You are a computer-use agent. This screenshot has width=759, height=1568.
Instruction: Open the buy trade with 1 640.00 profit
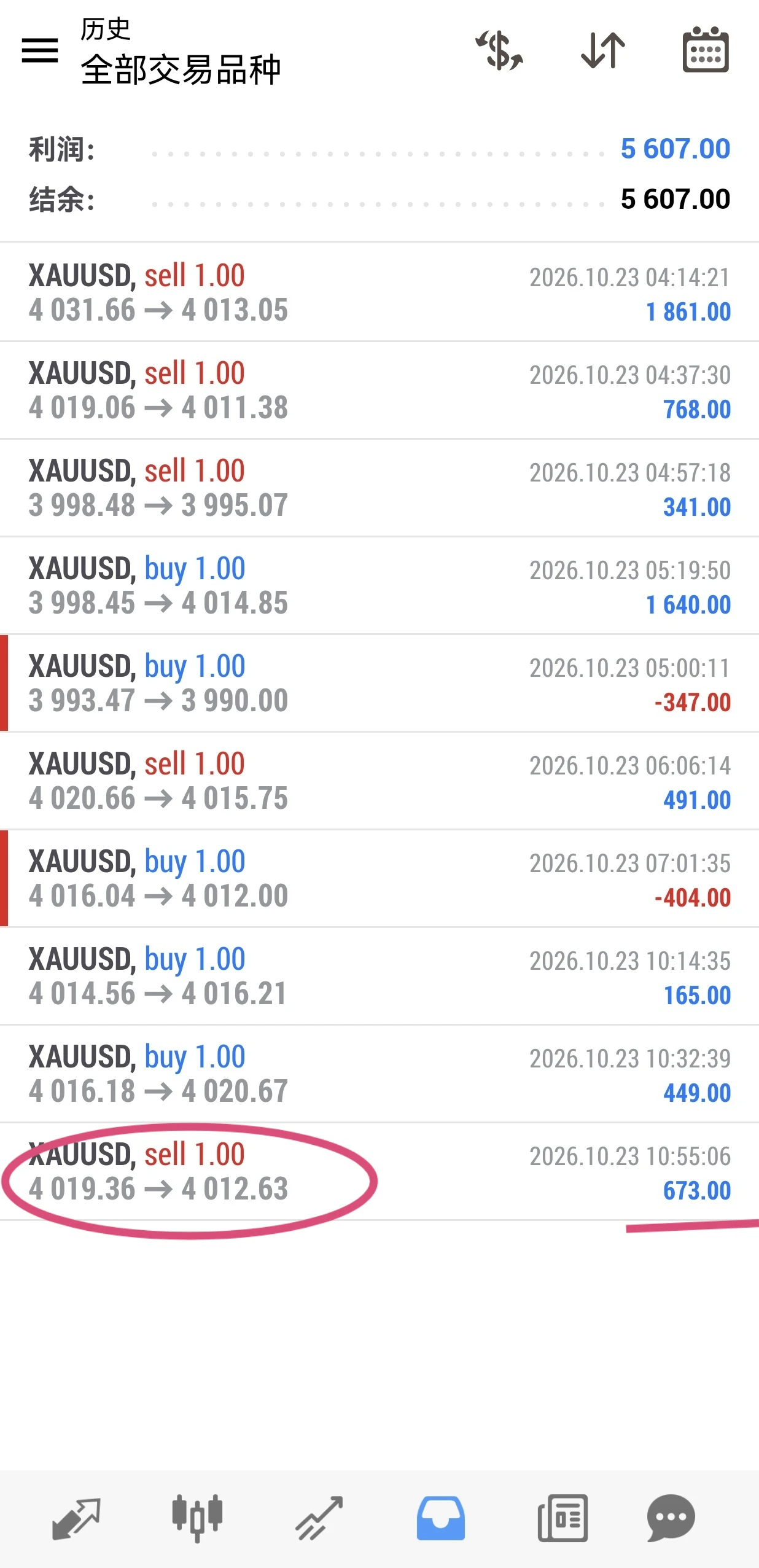379,585
